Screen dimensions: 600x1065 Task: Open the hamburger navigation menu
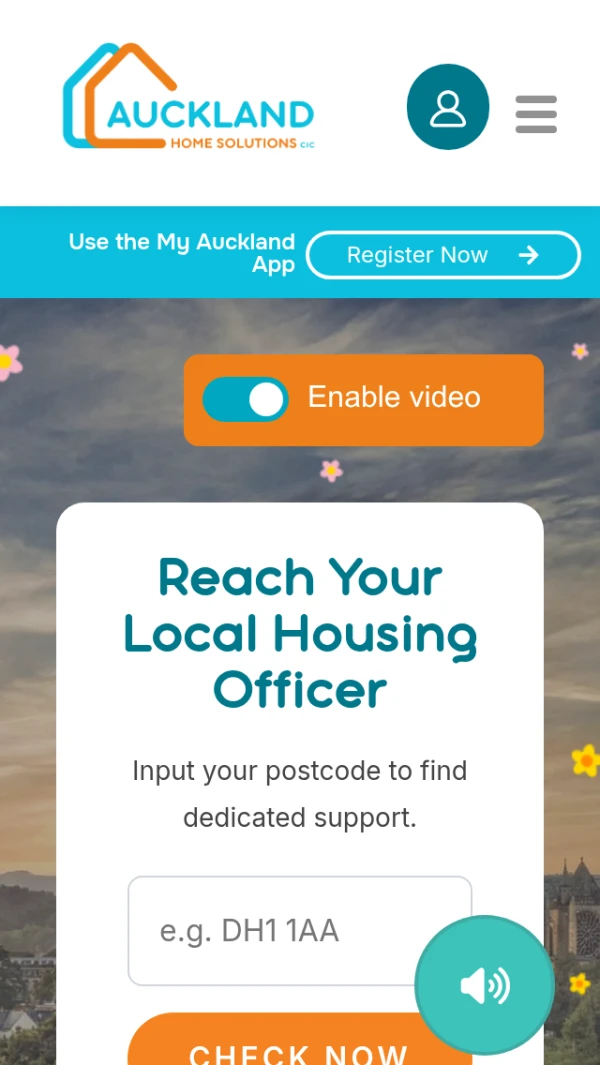536,114
